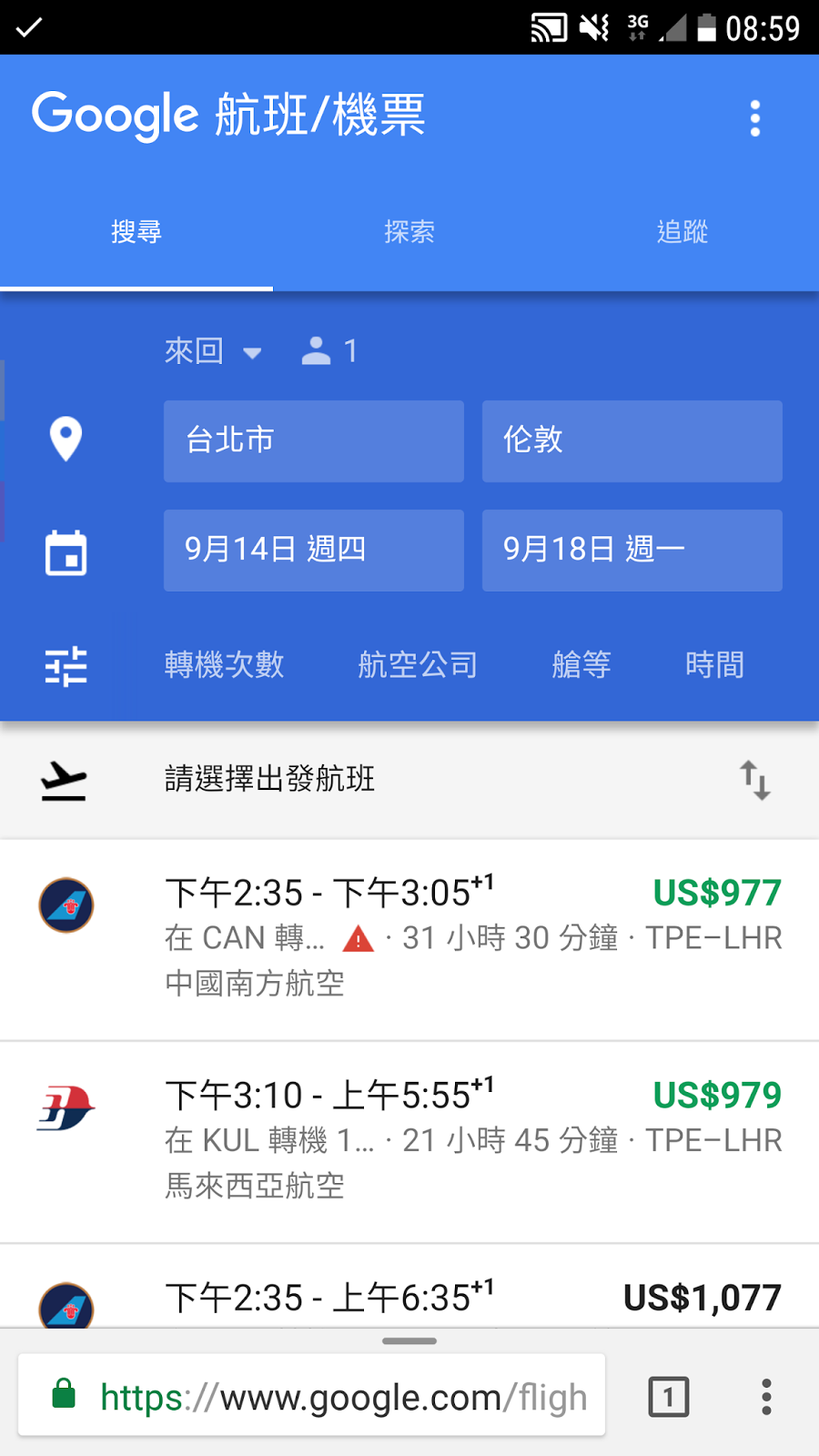Image resolution: width=819 pixels, height=1456 pixels.
Task: Switch to the 探索 tab
Action: pyautogui.click(x=409, y=232)
